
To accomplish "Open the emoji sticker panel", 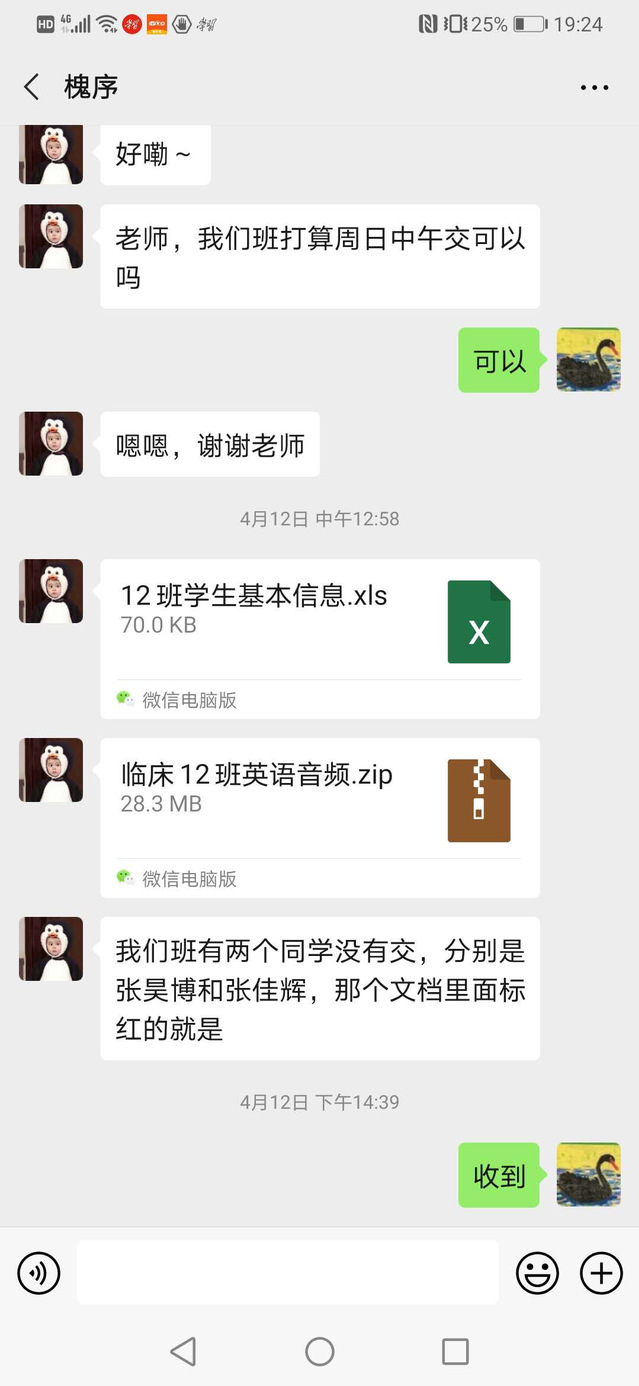I will coord(537,1273).
